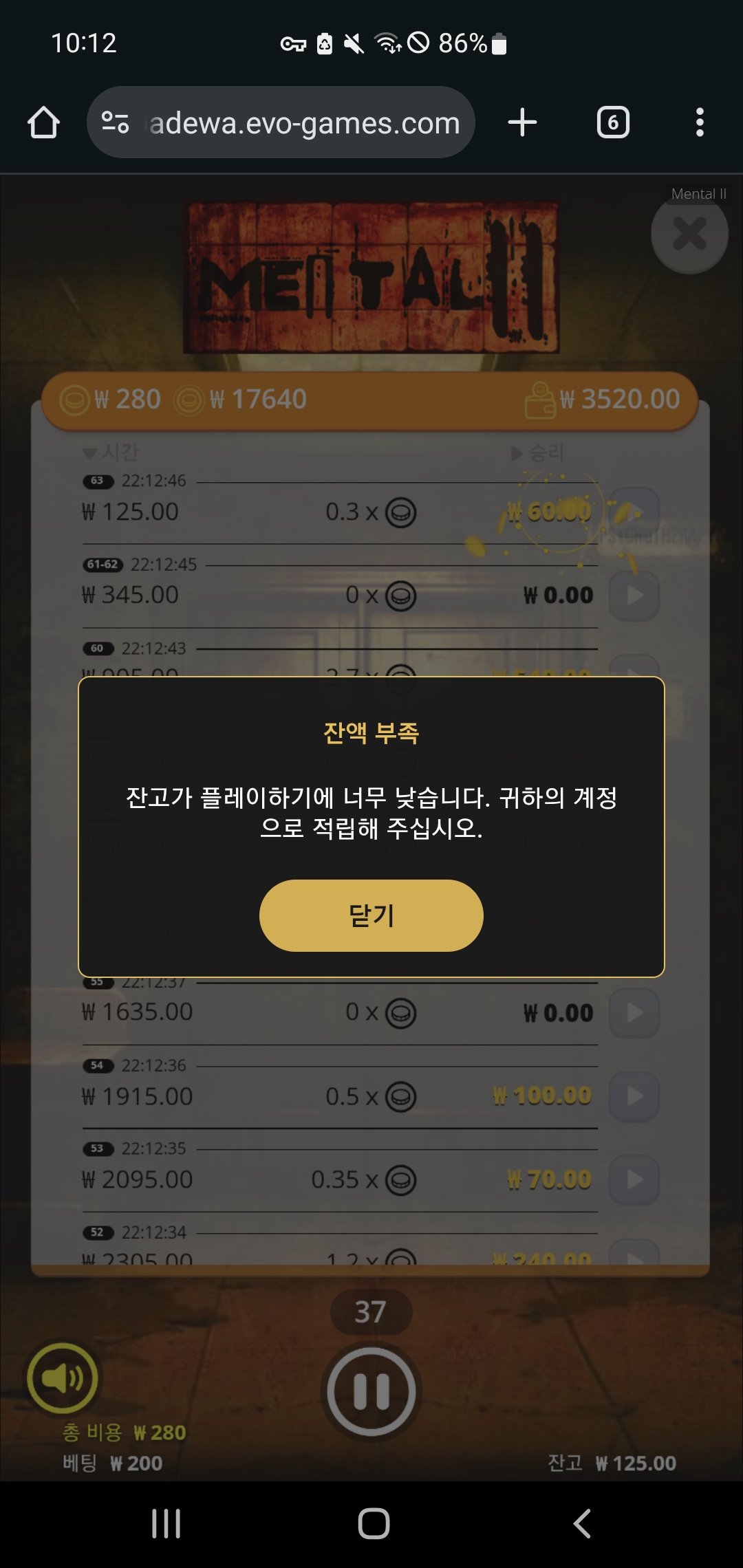Sort history by 시간 column
The image size is (743, 1568).
pos(112,453)
